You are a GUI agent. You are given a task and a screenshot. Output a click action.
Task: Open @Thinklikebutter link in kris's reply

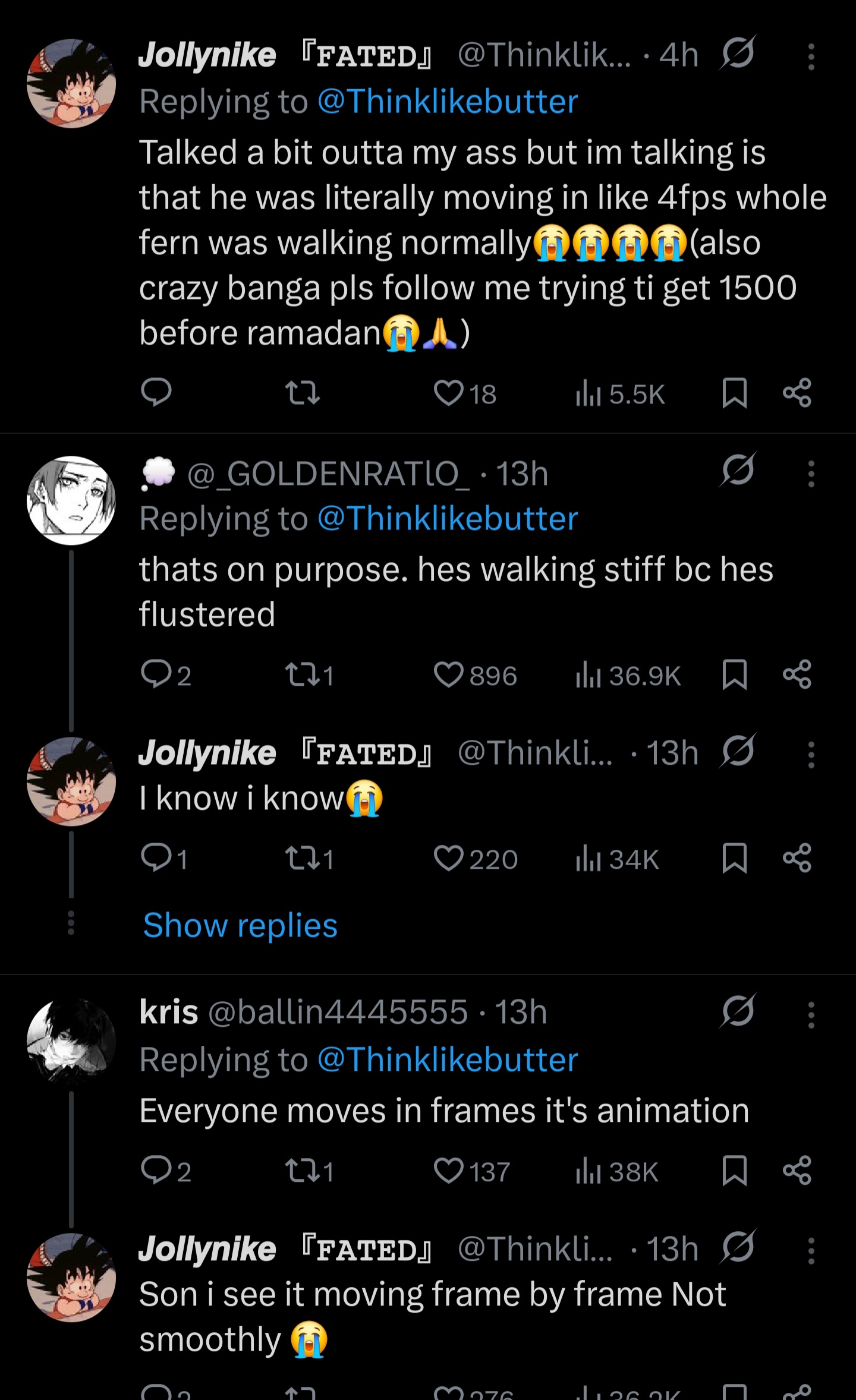tap(448, 1060)
